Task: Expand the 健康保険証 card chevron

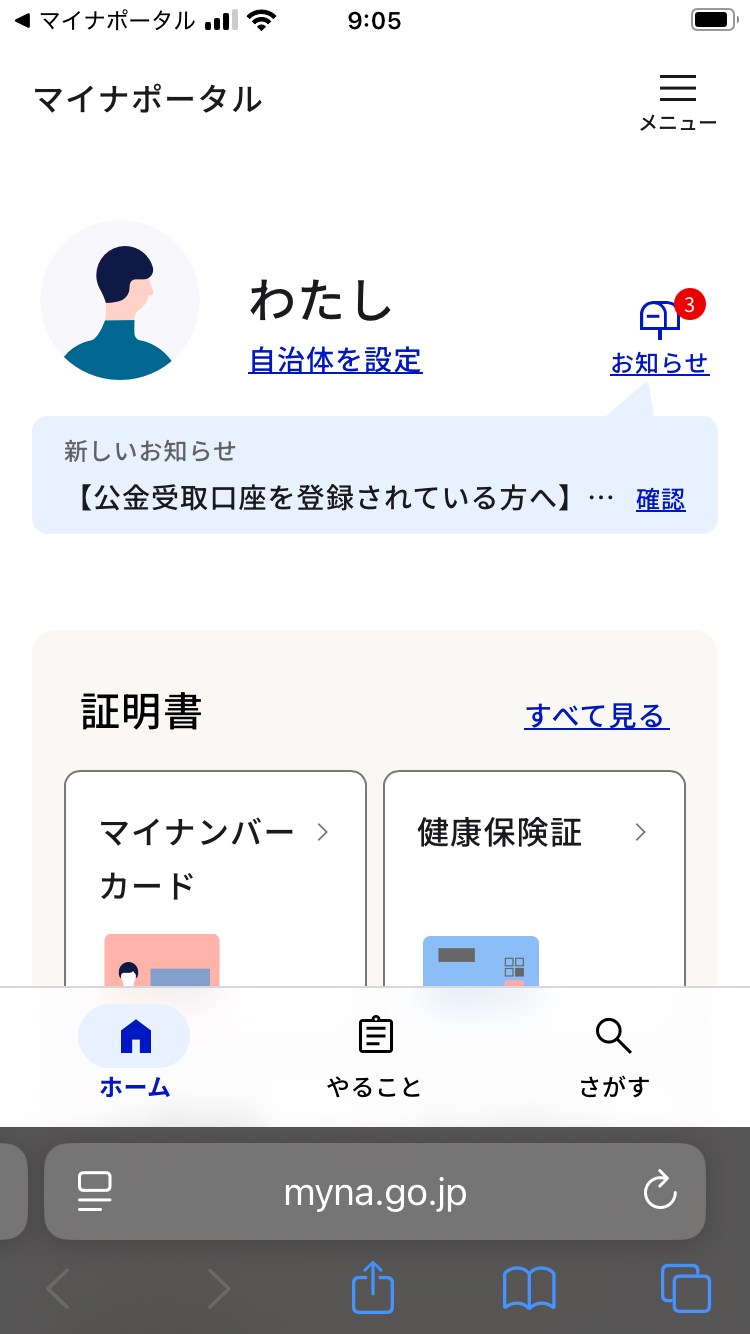Action: click(641, 831)
